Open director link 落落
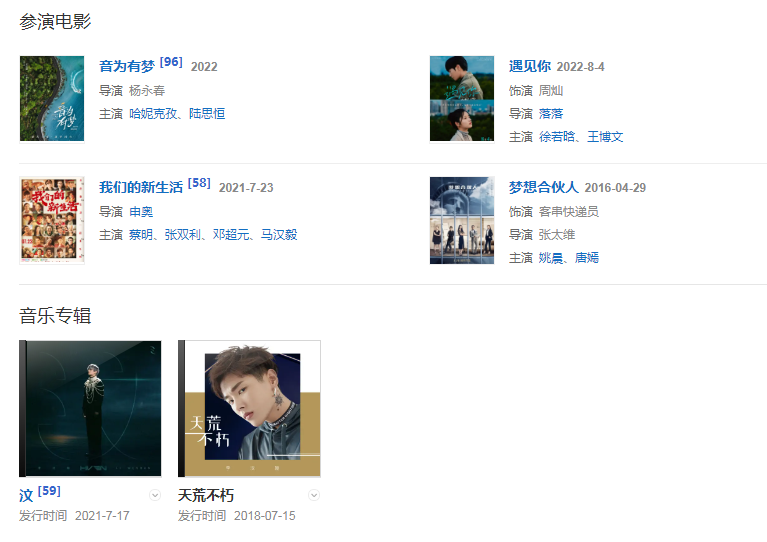Screen dimensions: 767x542 550,113
